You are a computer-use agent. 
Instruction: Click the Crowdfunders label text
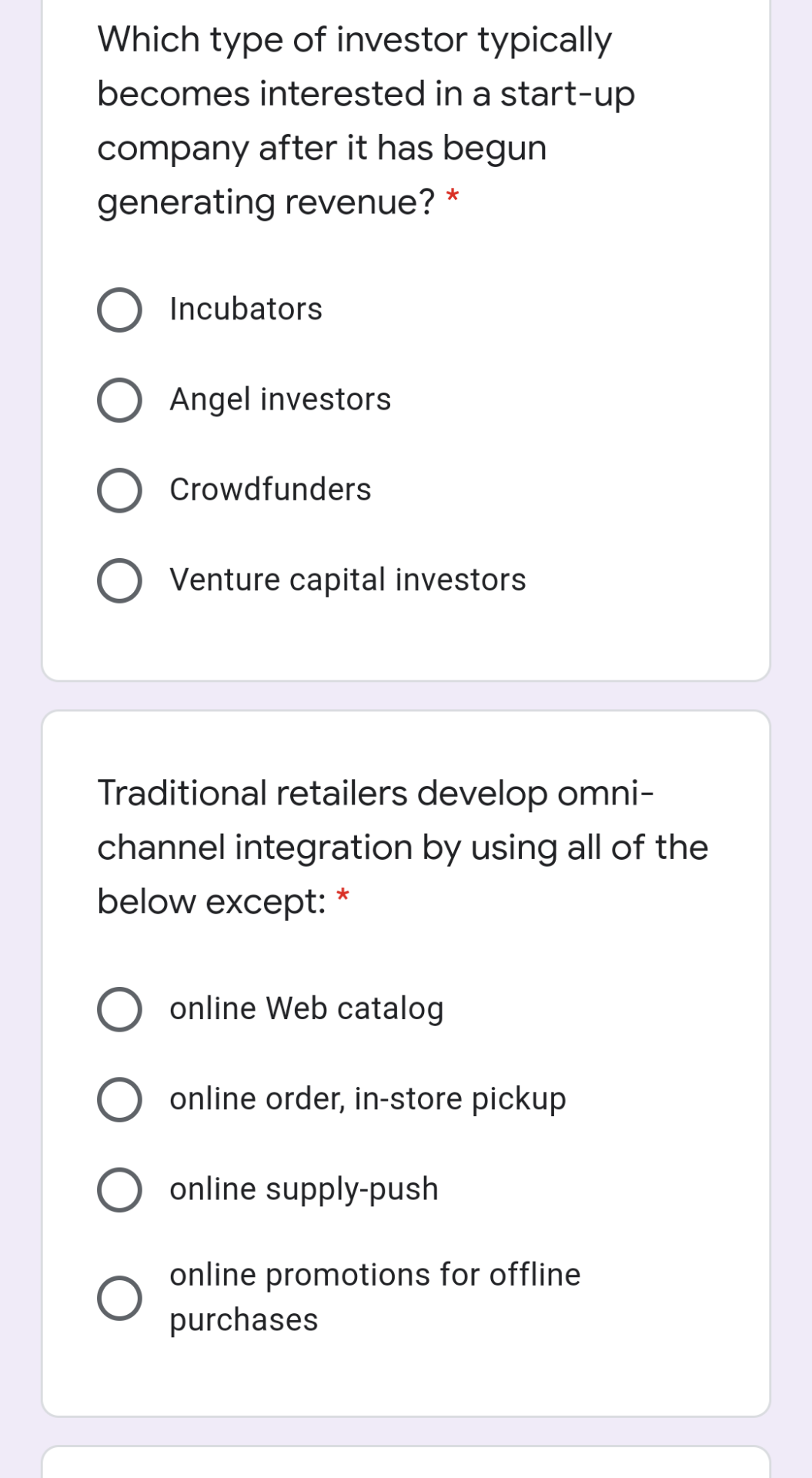pyautogui.click(x=269, y=490)
